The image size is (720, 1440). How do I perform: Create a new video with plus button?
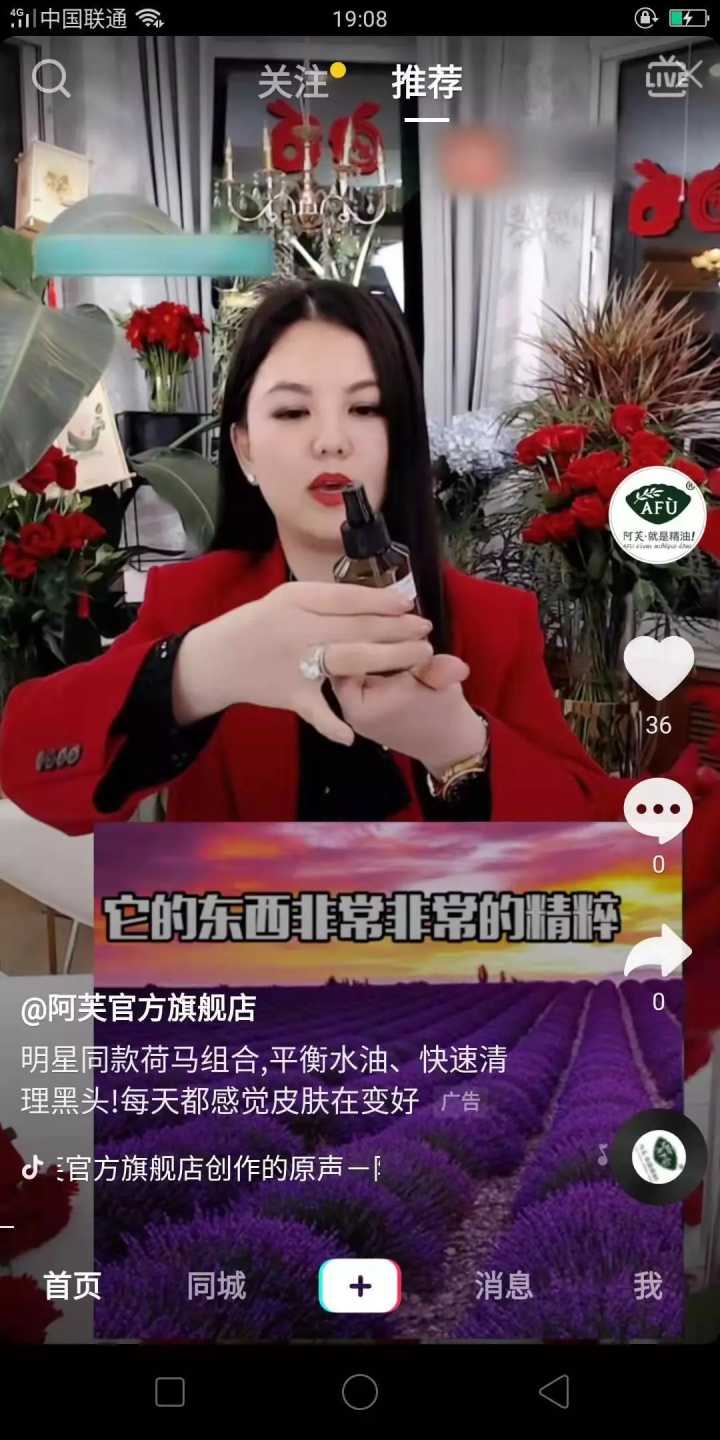pos(360,1286)
